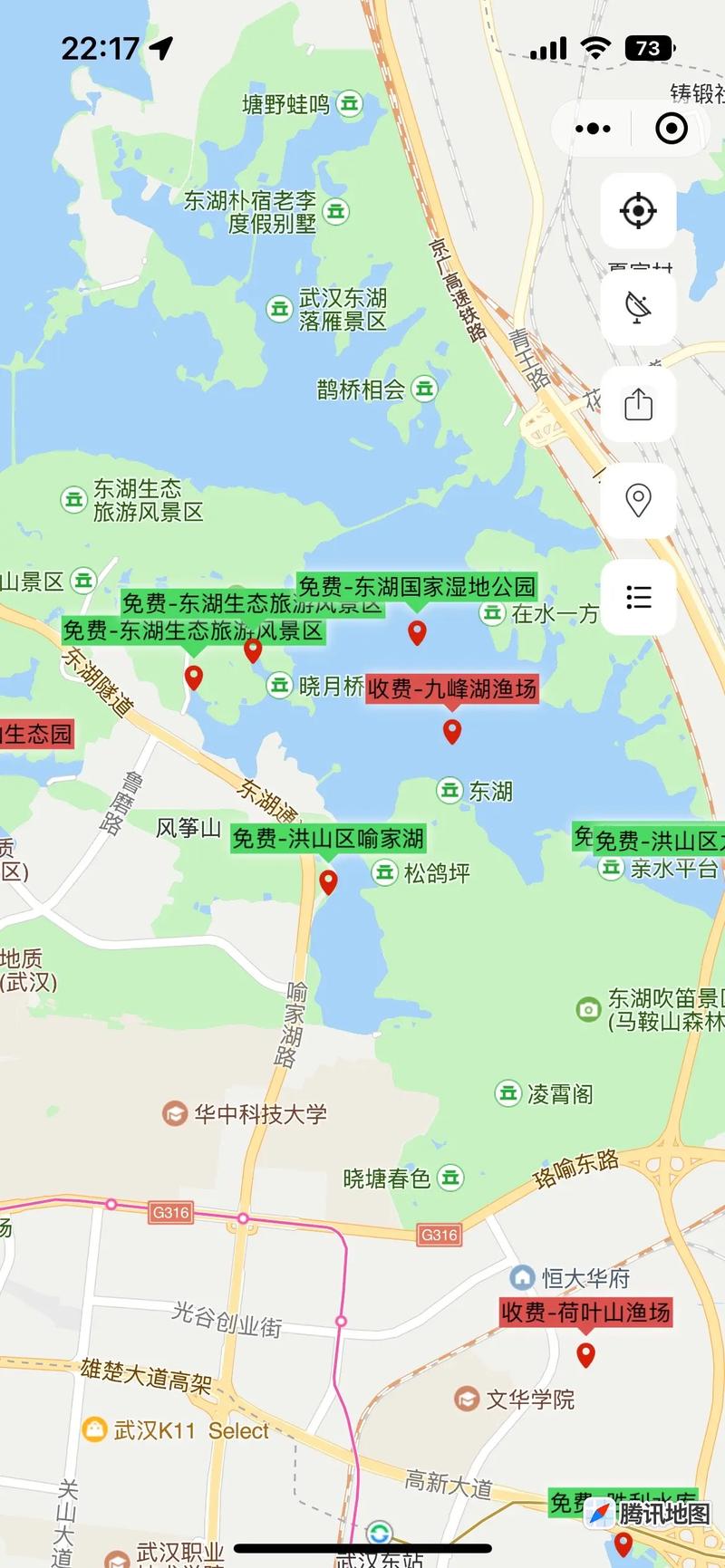Select the 收费-九峰湖渔场 red map pin
The image size is (725, 1568).
point(452,730)
